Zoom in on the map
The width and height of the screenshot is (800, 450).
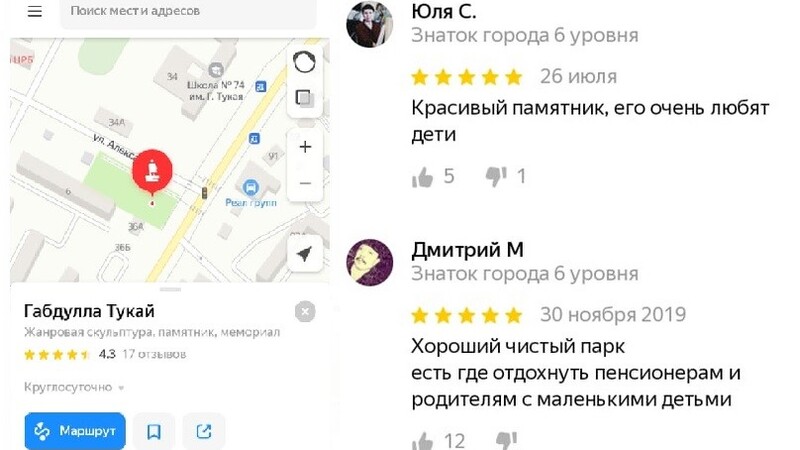tap(305, 147)
